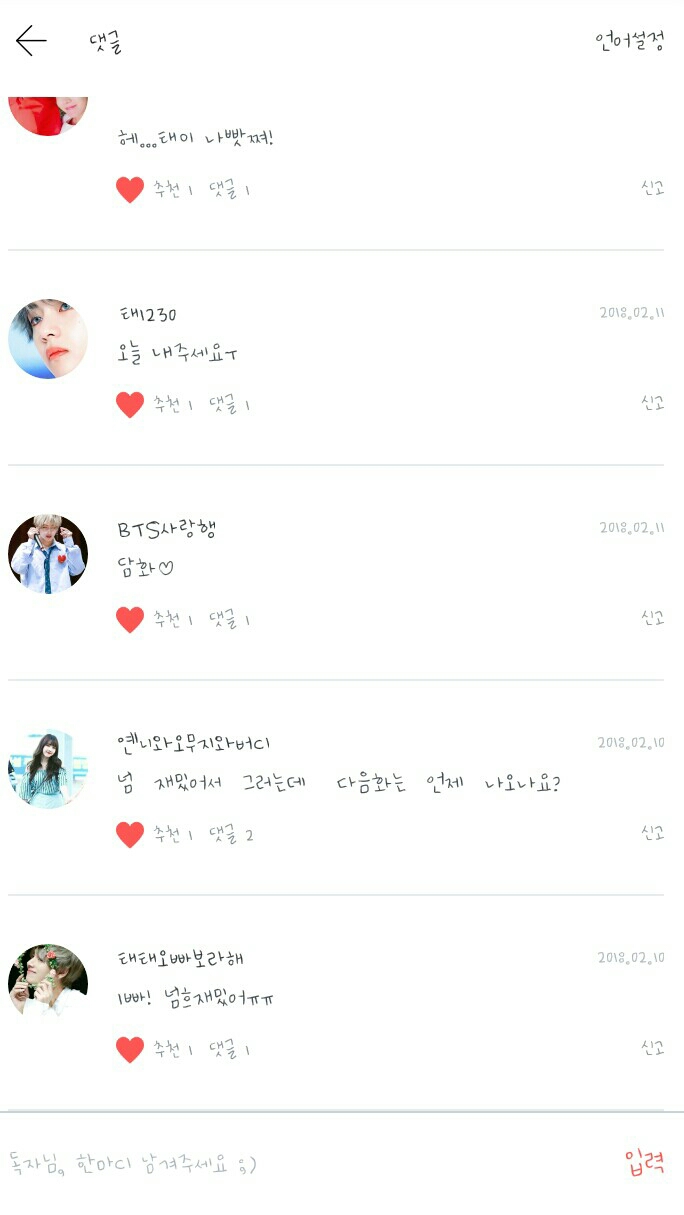This screenshot has width=684, height=1215.
Task: Focus the 독자님, 한마디 남겨주세요 comment field
Action: (300, 1164)
